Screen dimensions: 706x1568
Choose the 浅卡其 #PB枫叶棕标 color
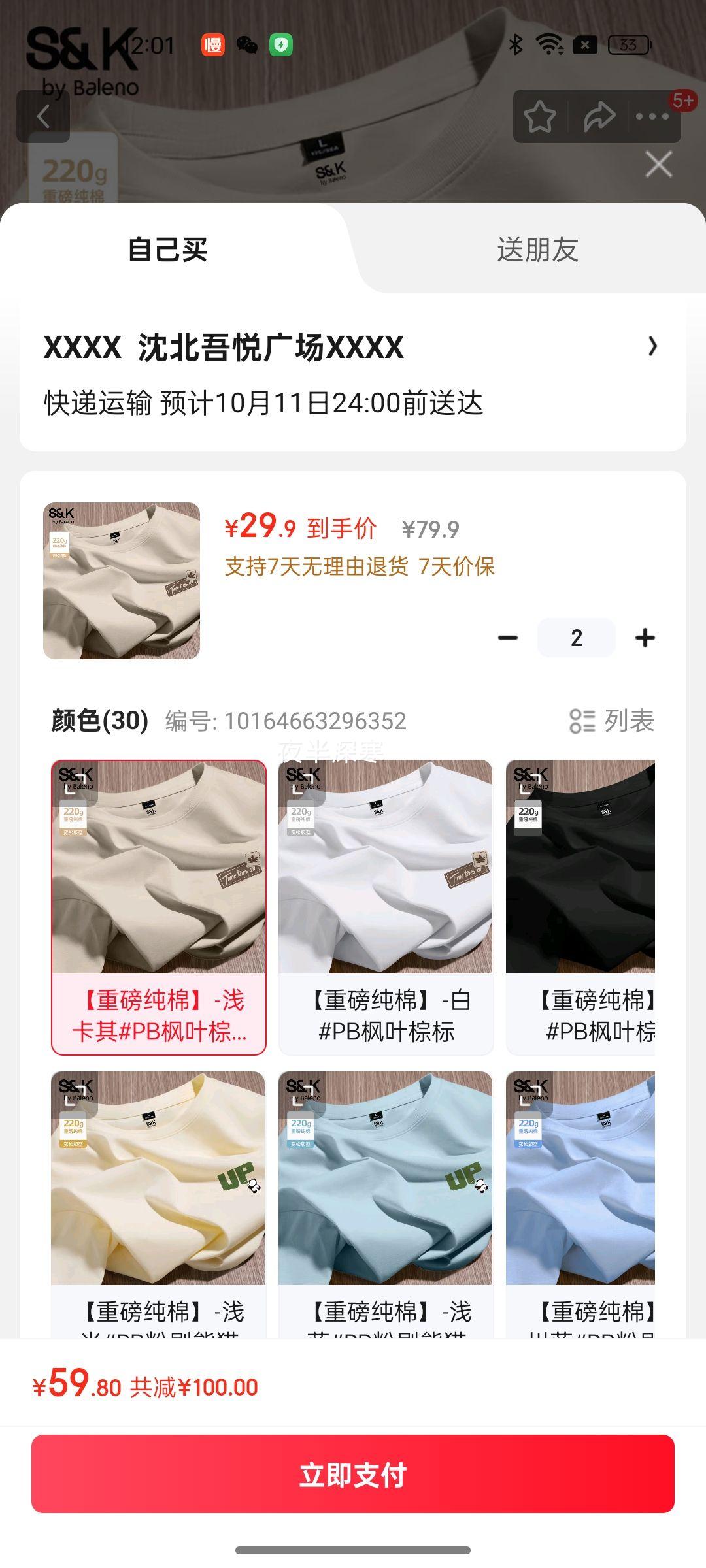coord(159,907)
